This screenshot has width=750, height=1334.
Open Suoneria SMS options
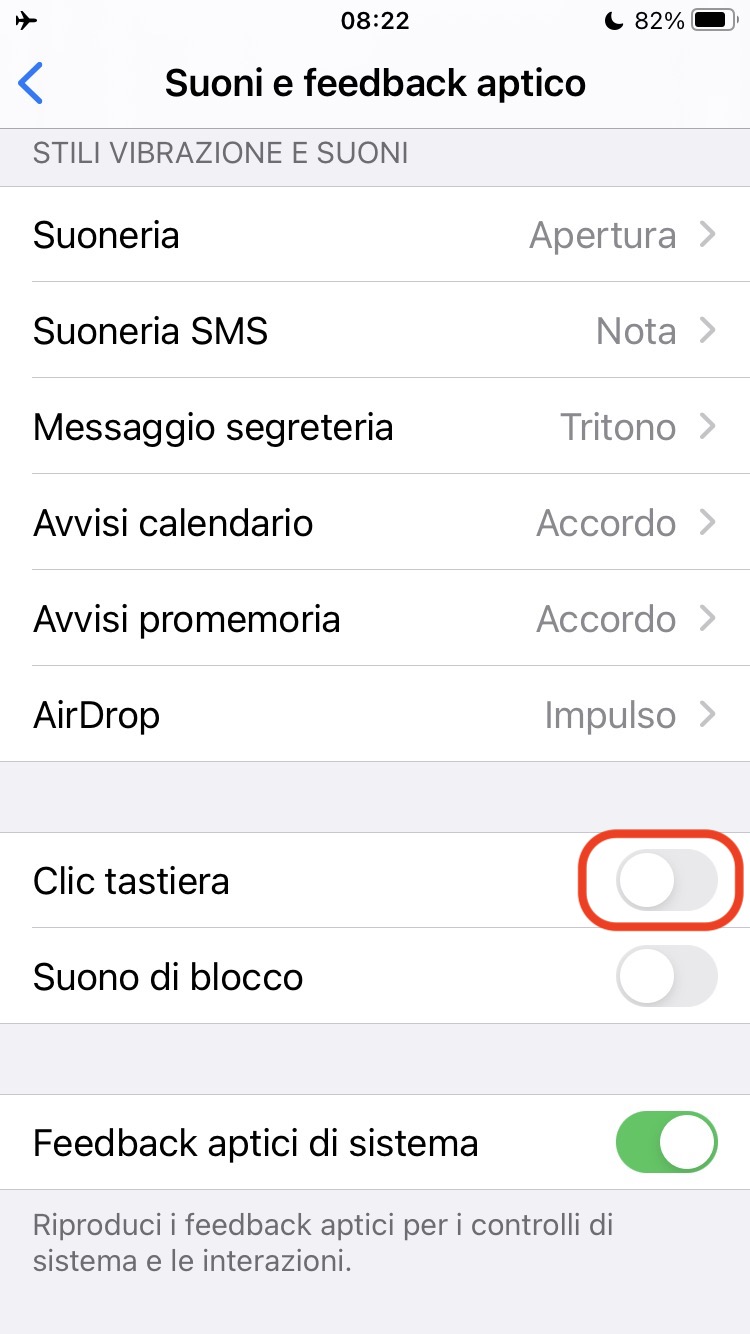(375, 331)
